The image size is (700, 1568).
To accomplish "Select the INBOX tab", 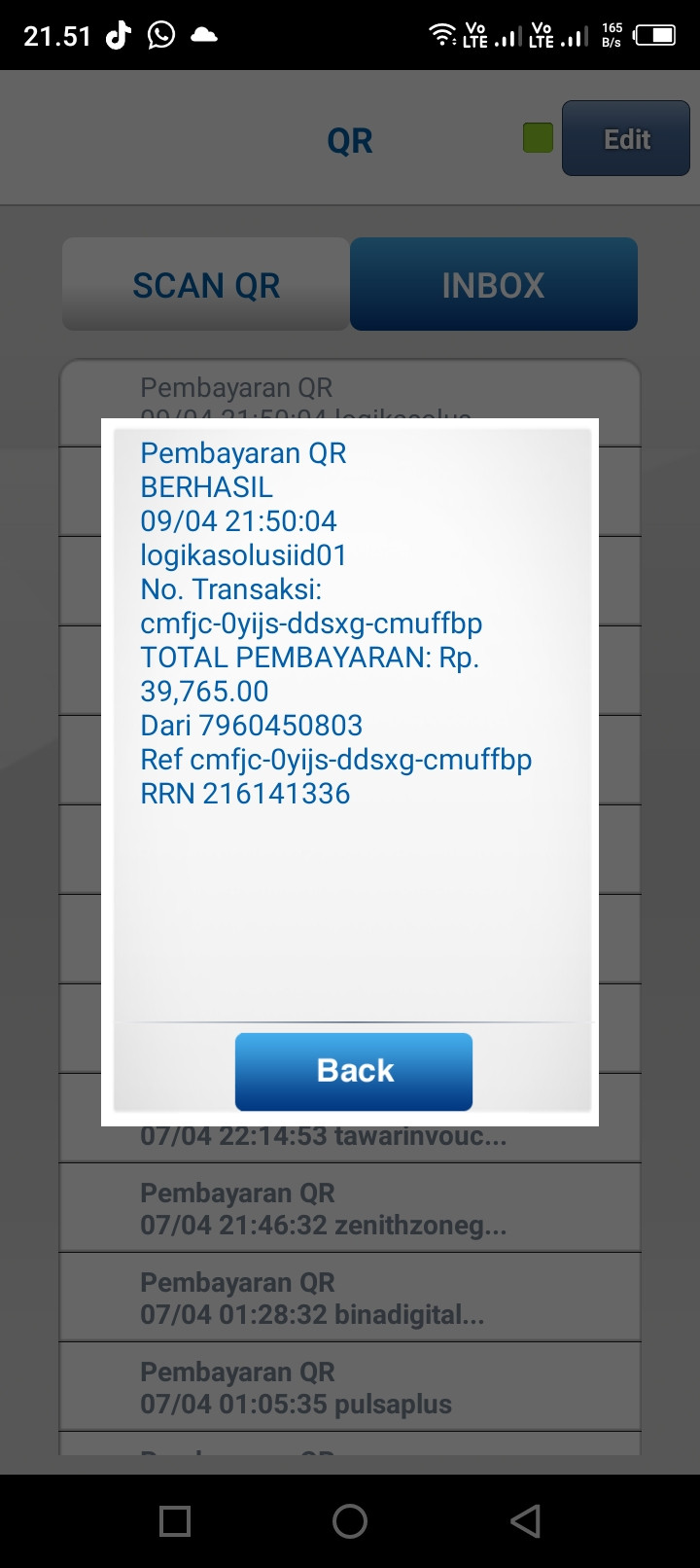I will point(494,285).
